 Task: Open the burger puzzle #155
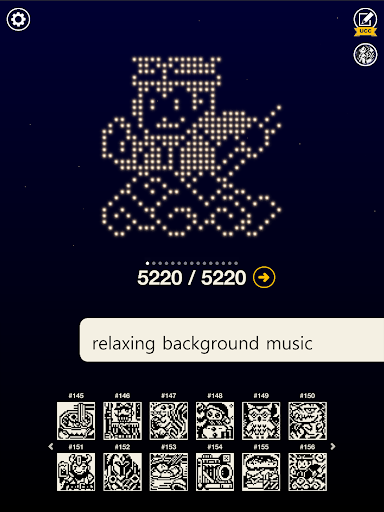pos(261,472)
